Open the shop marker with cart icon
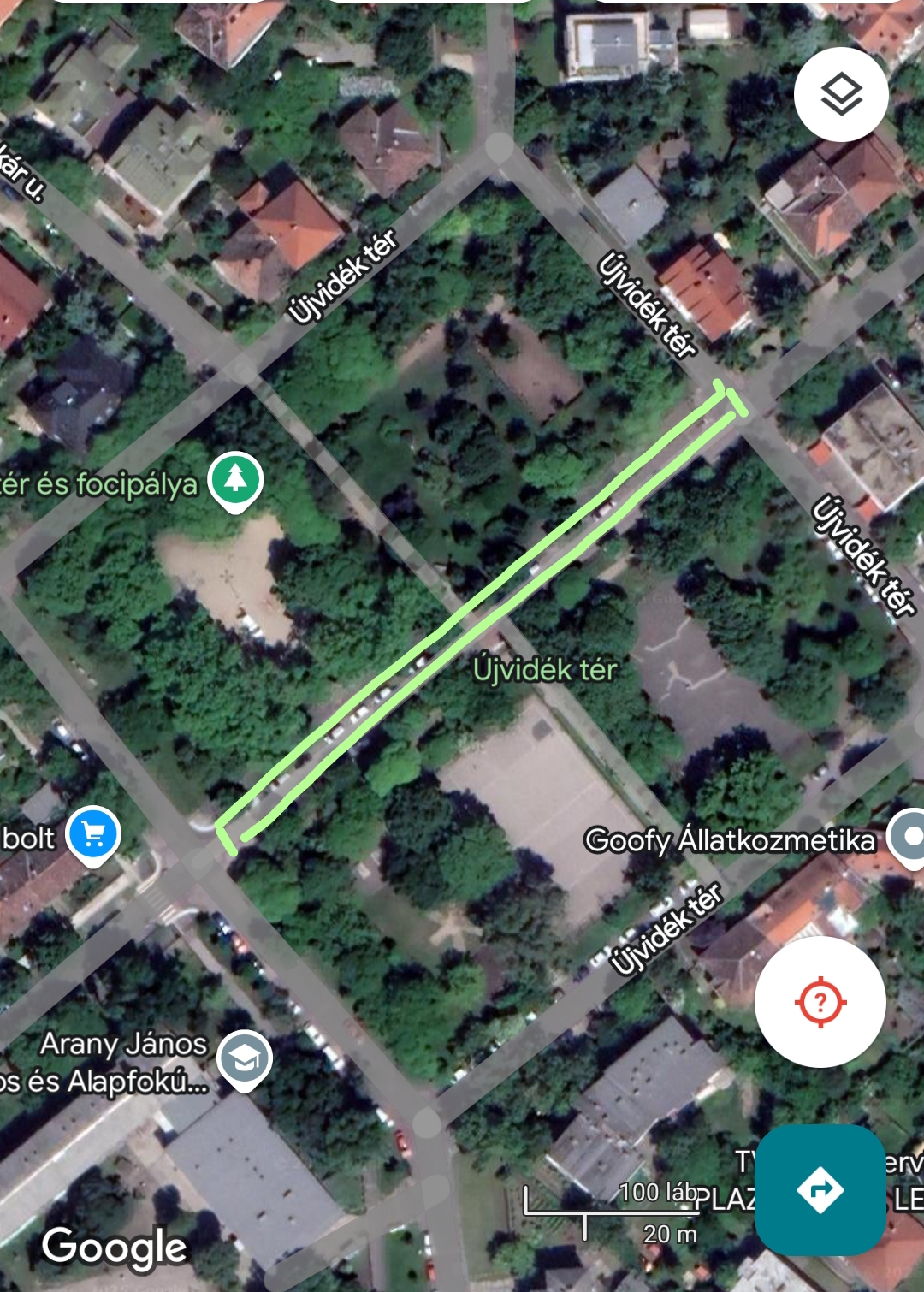This screenshot has width=924, height=1292. pyautogui.click(x=93, y=834)
